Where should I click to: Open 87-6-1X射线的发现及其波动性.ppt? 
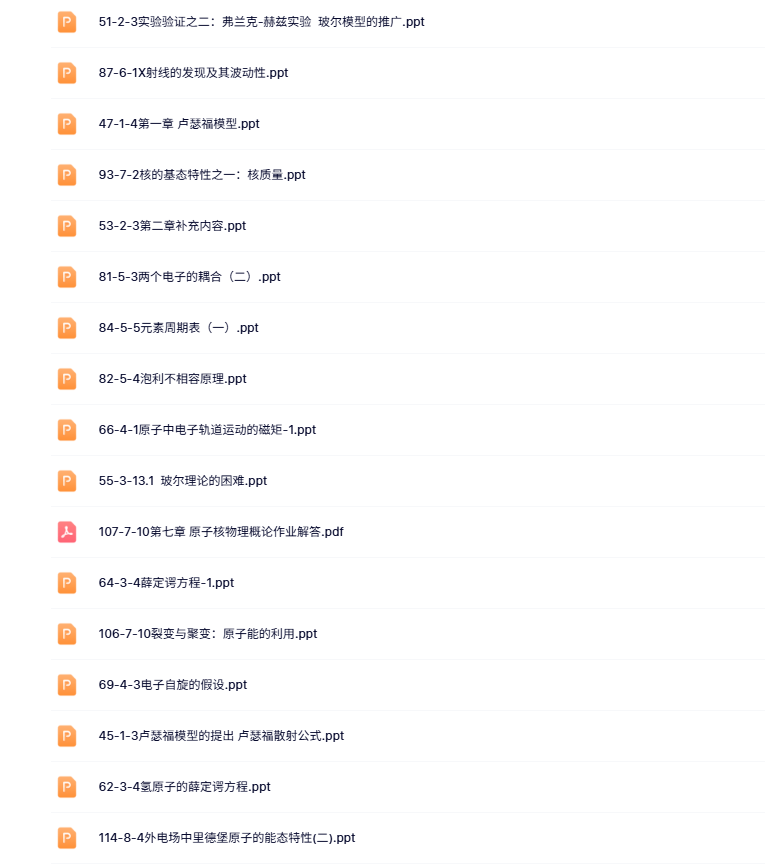coord(193,72)
